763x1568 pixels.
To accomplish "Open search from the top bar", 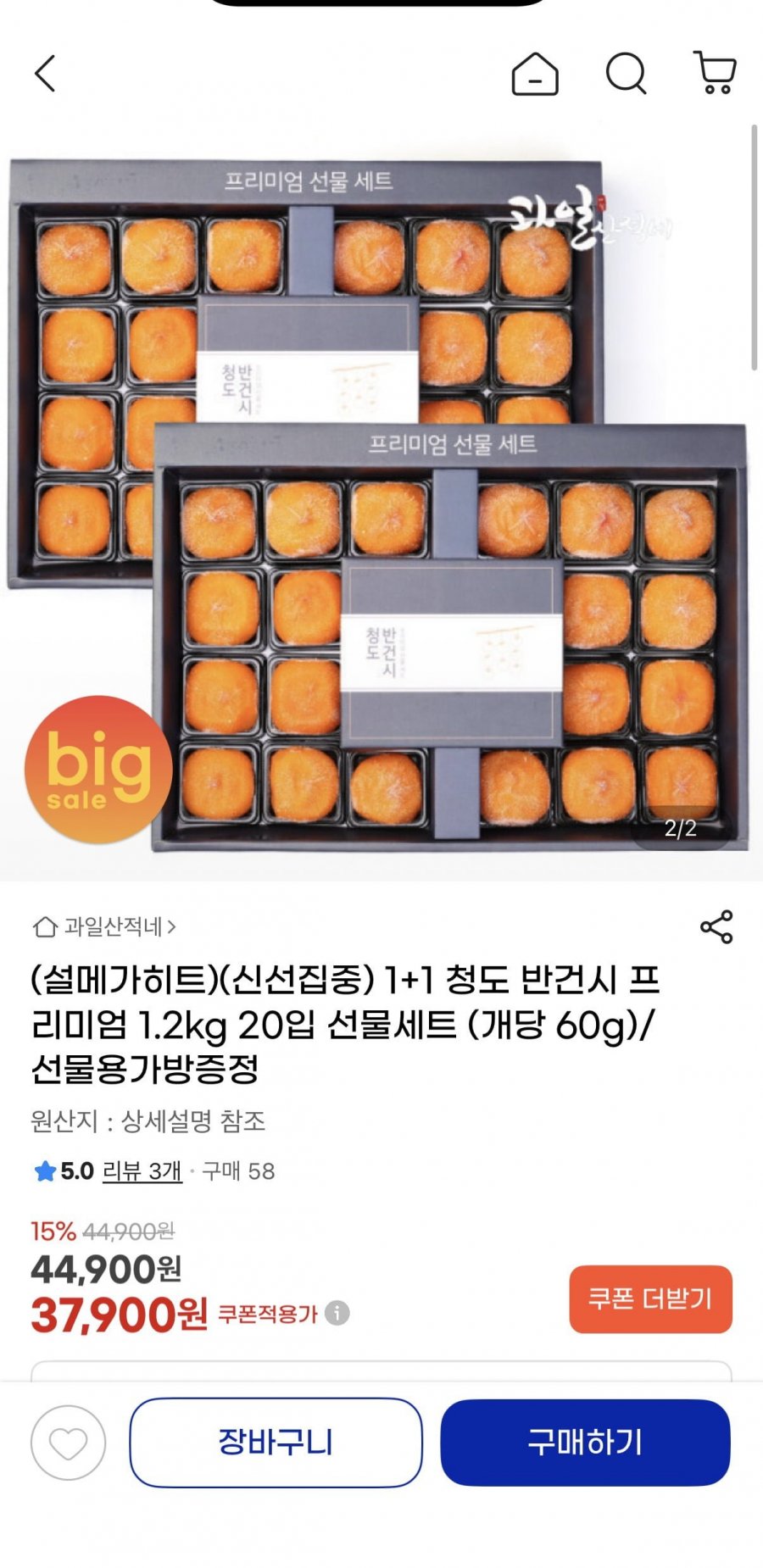I will [x=627, y=74].
